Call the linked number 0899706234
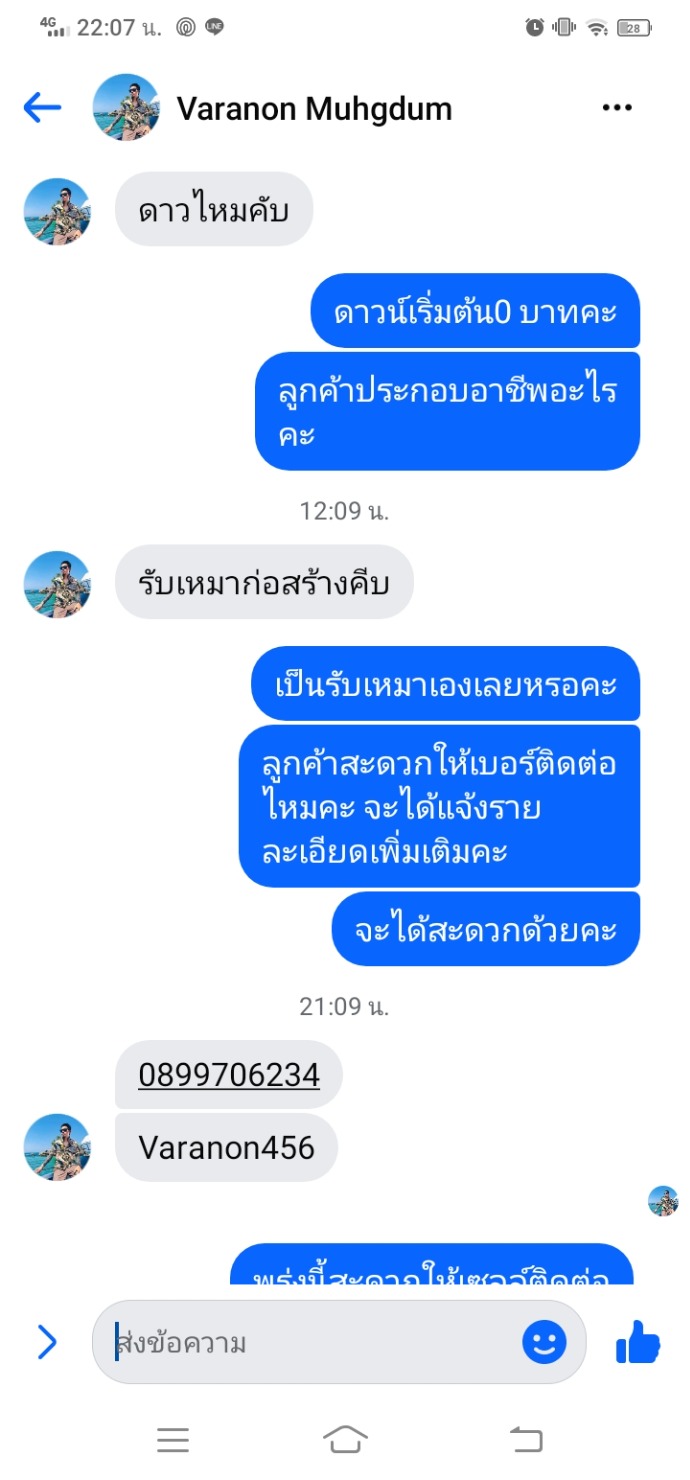690x1480 pixels. pos(229,1075)
